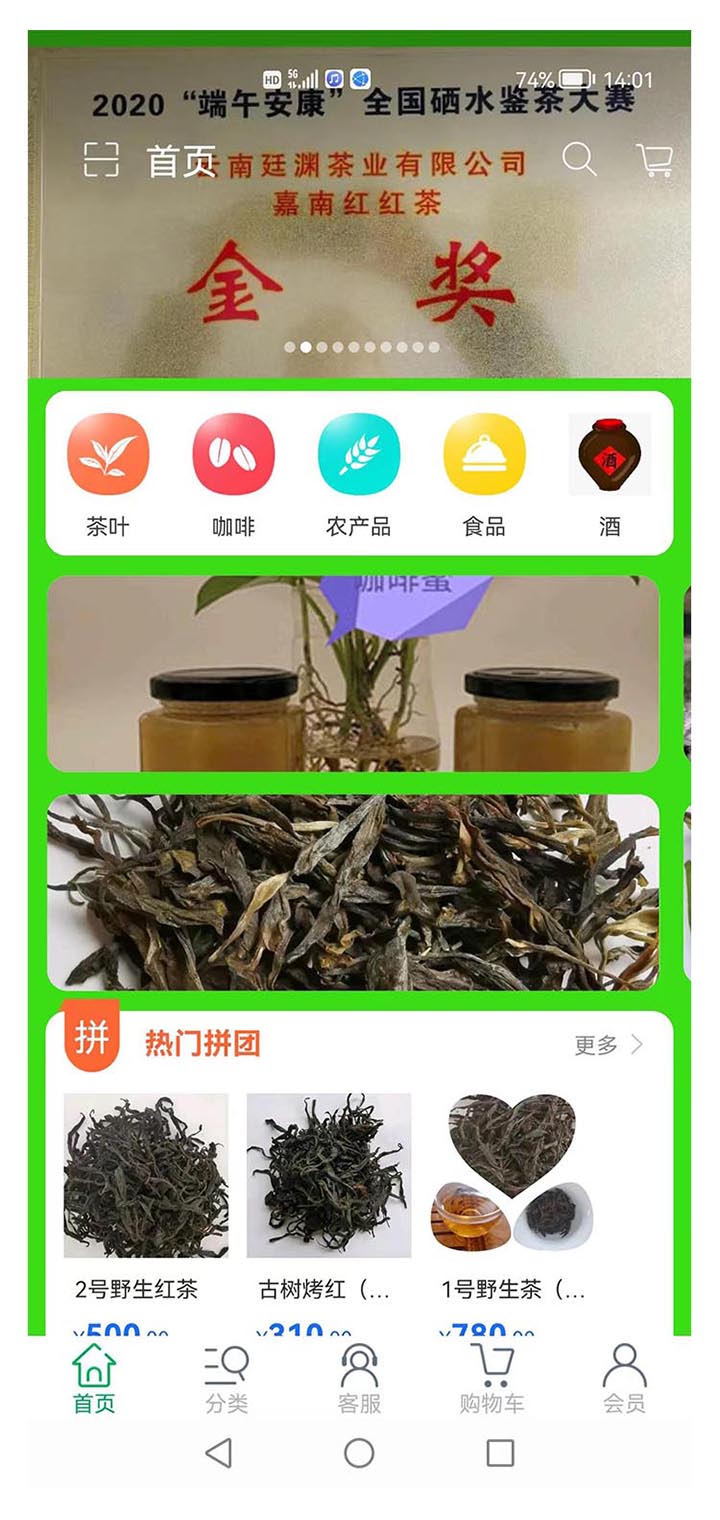View the 咖啡蜜 honey jar banner
Screen dimensions: 720x1520
pyautogui.click(x=353, y=673)
